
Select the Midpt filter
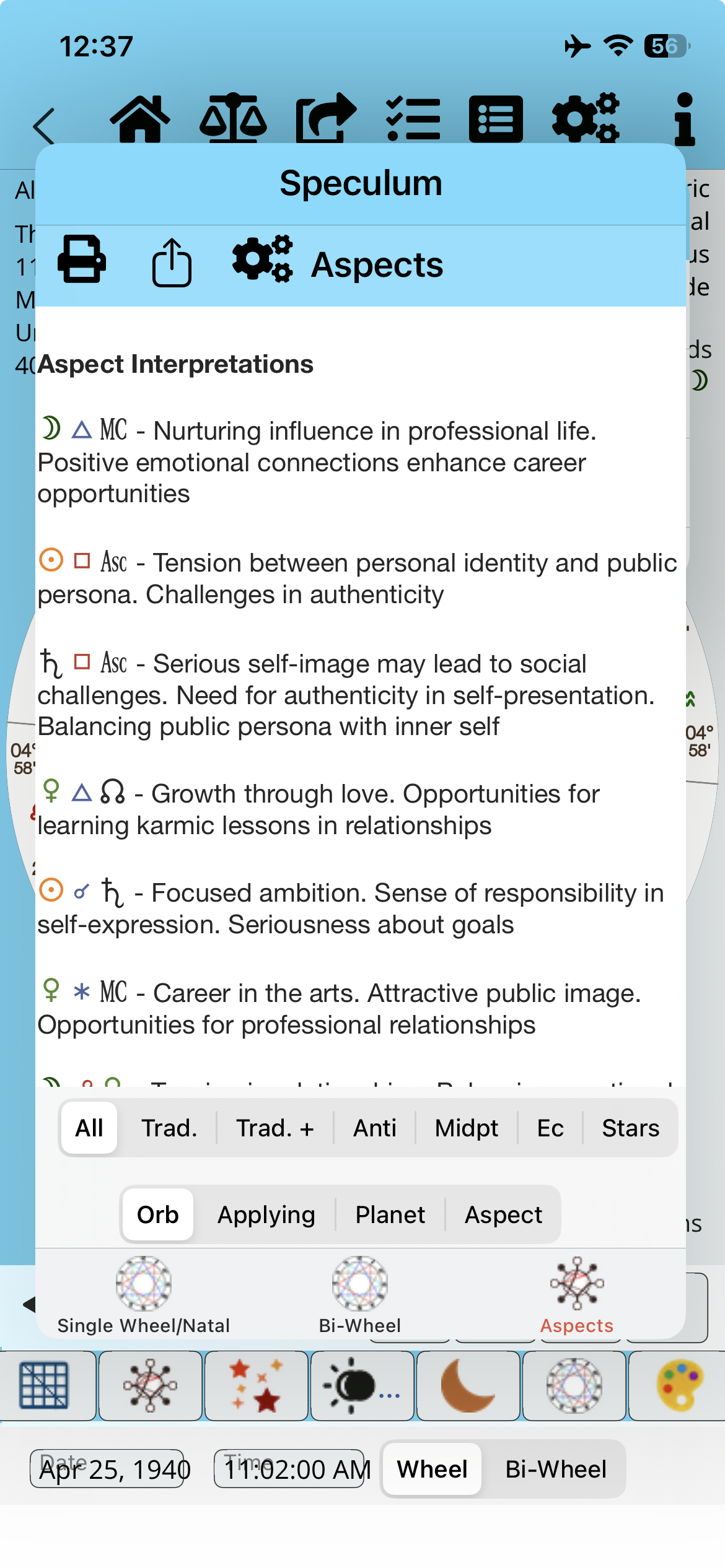[x=466, y=1128]
